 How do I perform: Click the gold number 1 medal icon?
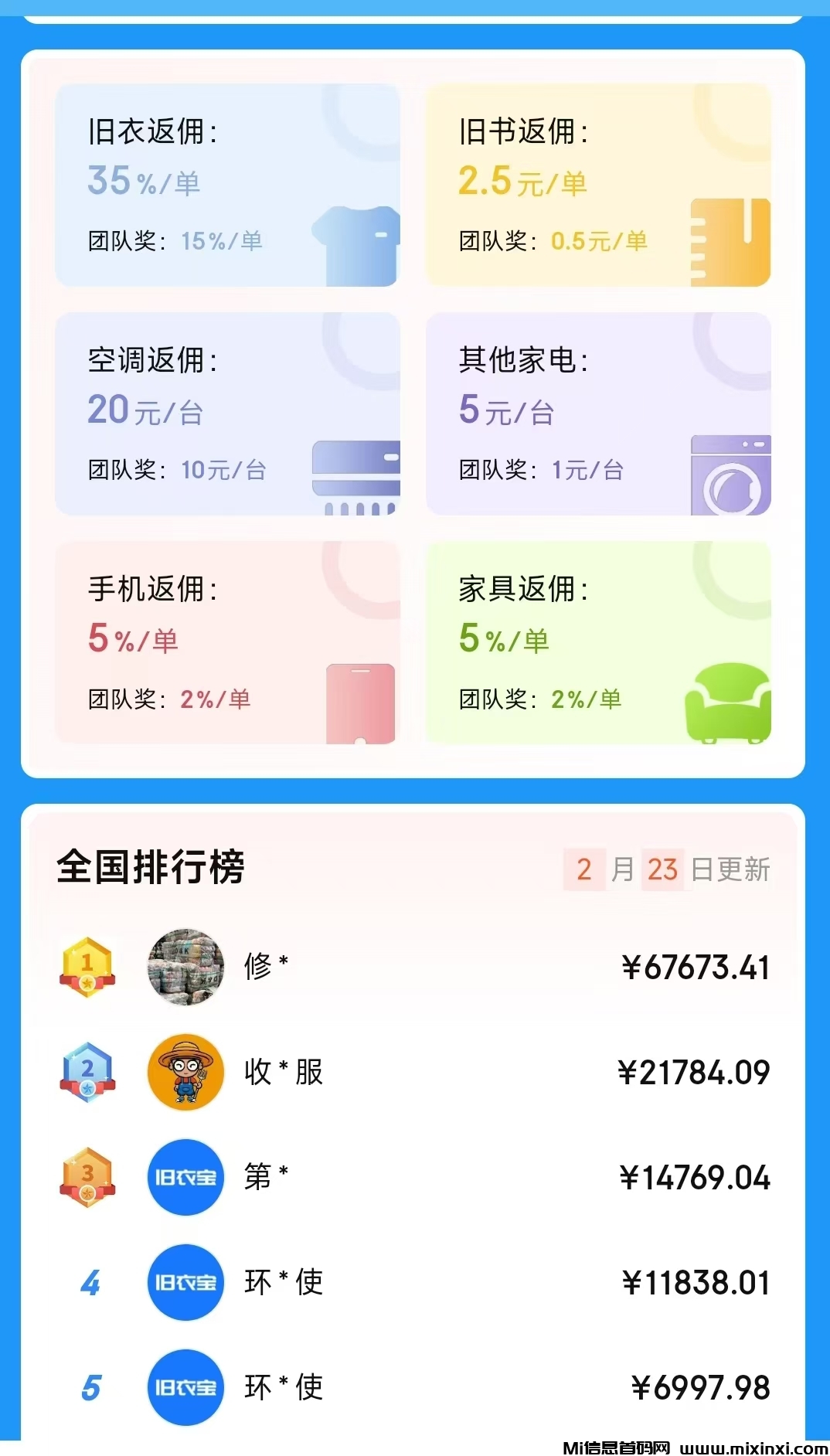pos(89,967)
